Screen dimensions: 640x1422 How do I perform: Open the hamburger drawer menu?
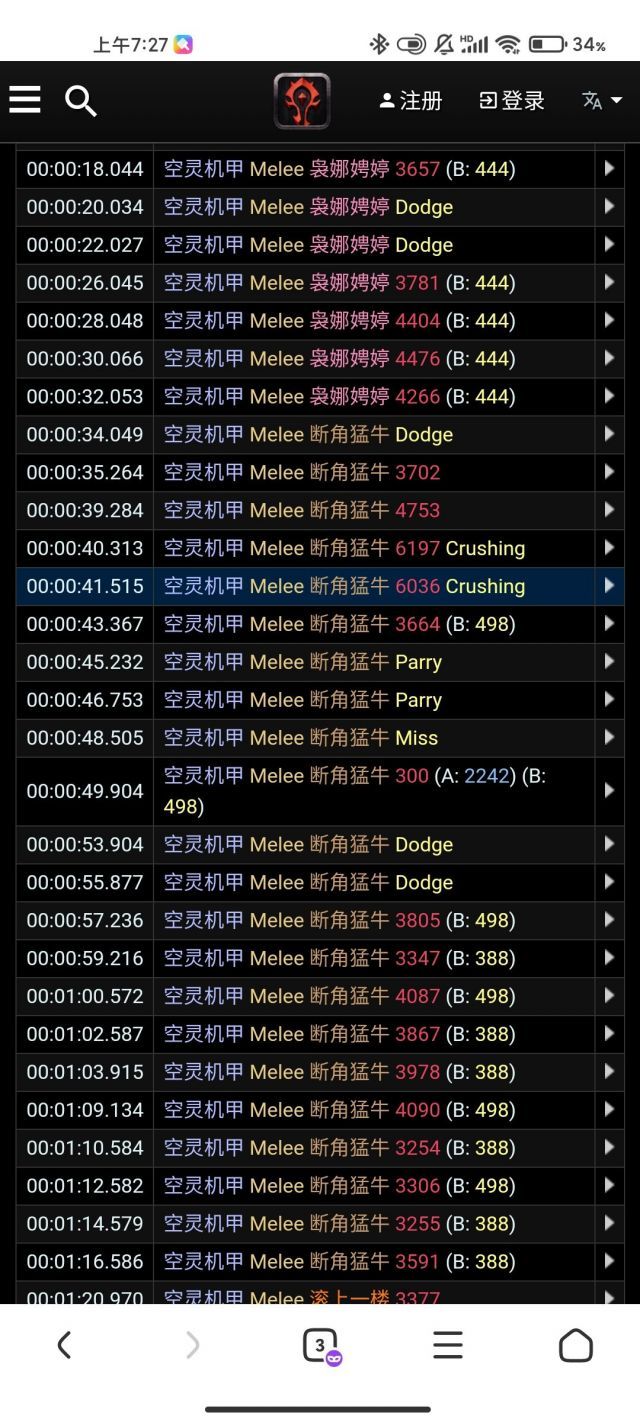pyautogui.click(x=25, y=100)
